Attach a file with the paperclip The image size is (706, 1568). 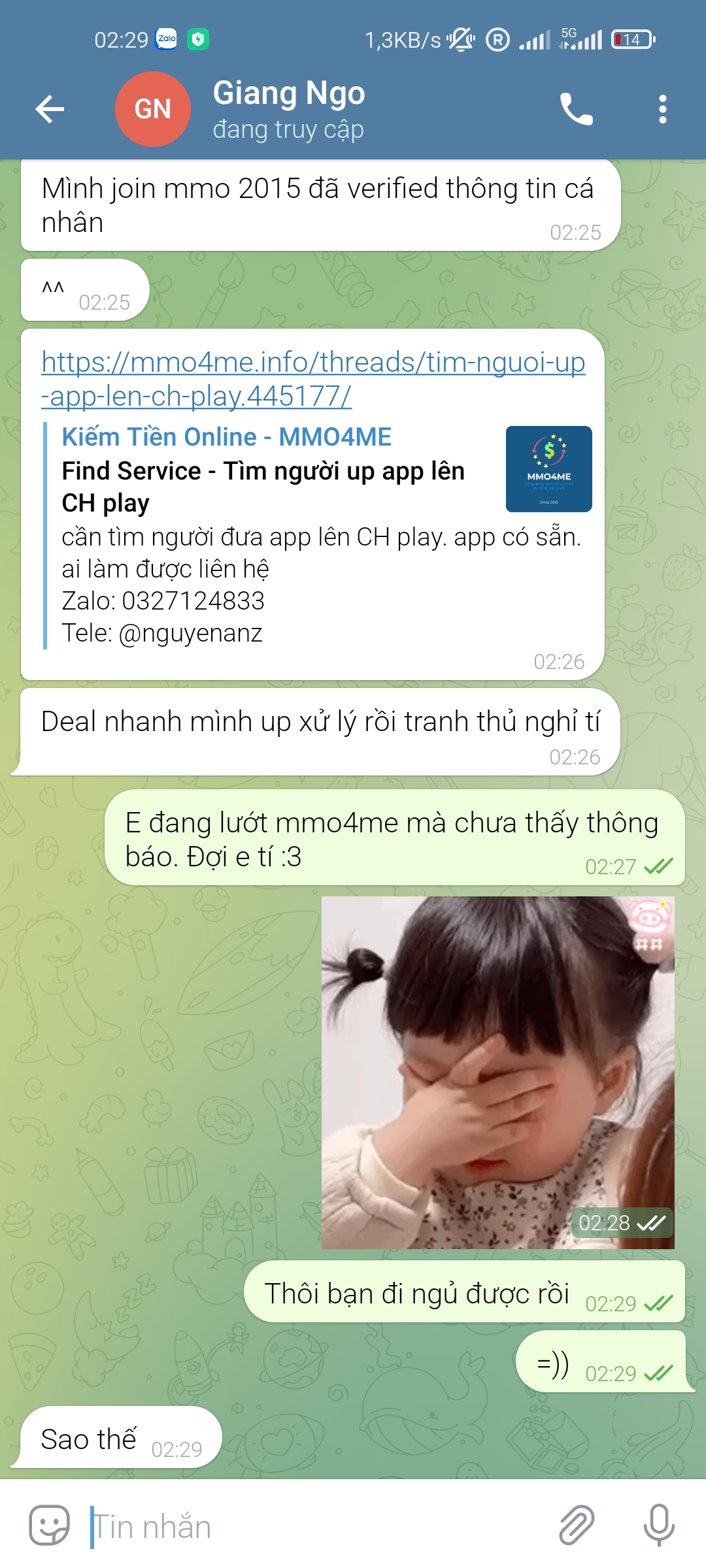[x=577, y=1526]
